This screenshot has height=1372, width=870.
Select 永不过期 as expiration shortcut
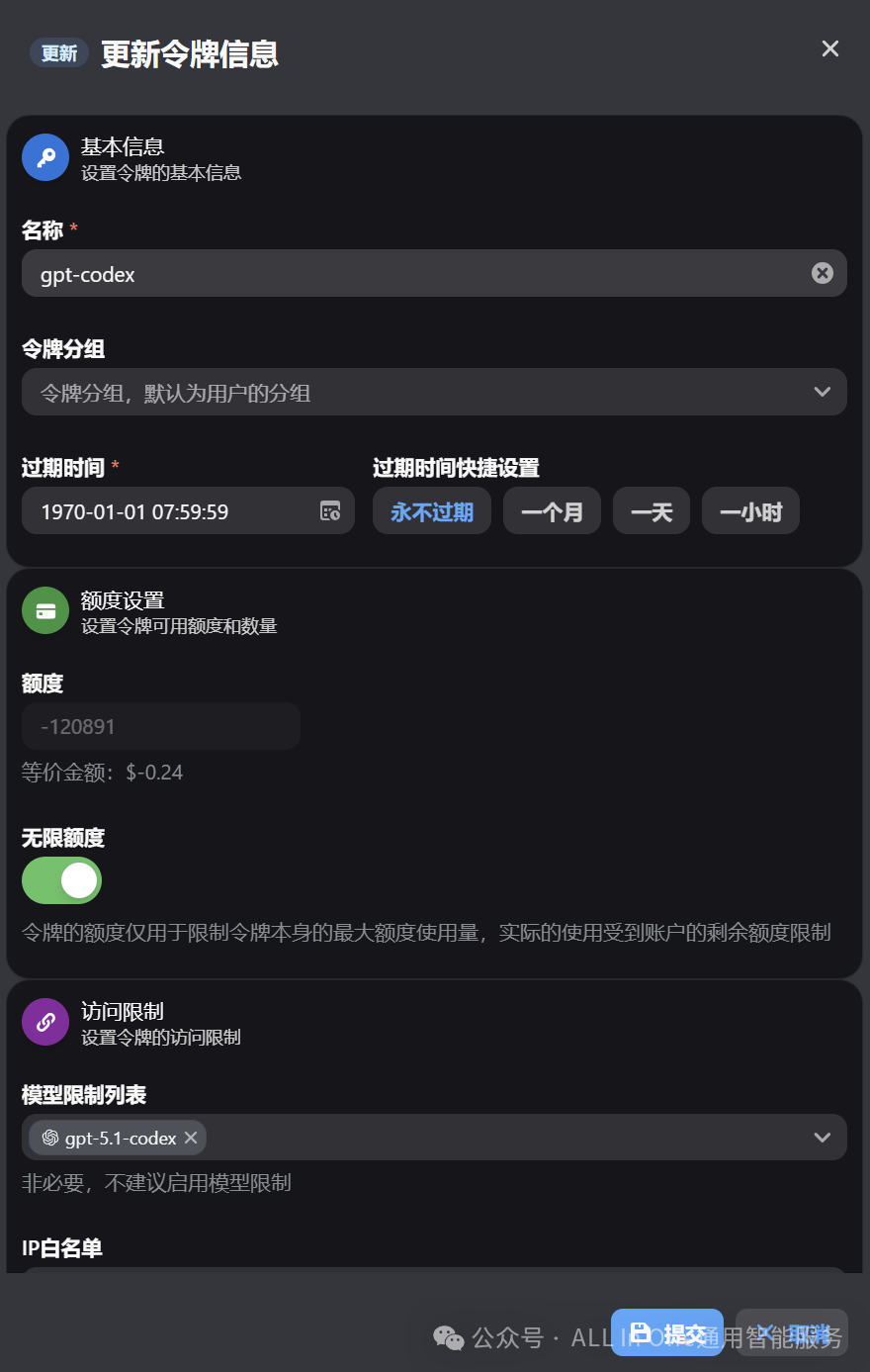[432, 510]
